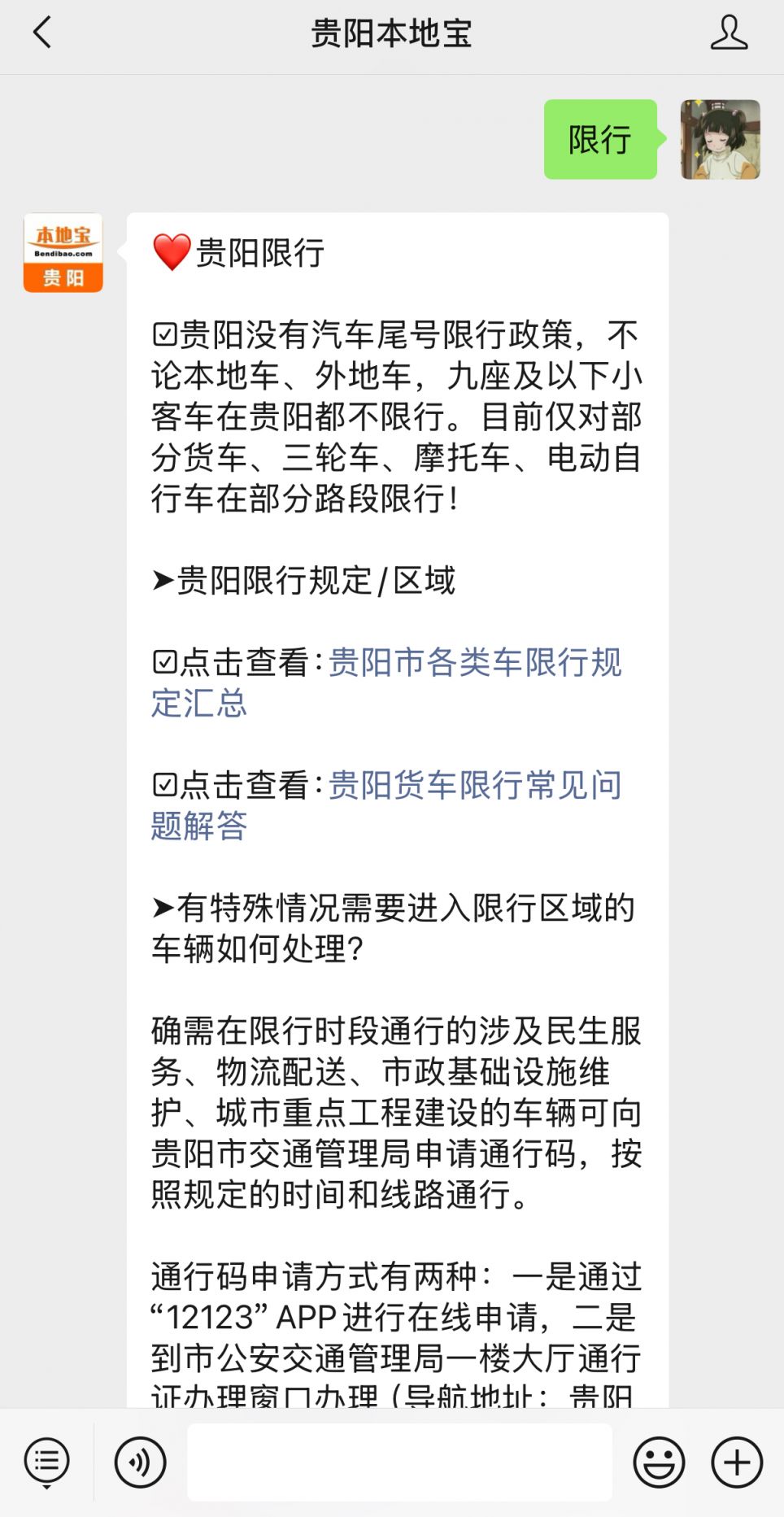Screen dimensions: 784x1517
Task: Focus the message text field
Action: tap(399, 1462)
